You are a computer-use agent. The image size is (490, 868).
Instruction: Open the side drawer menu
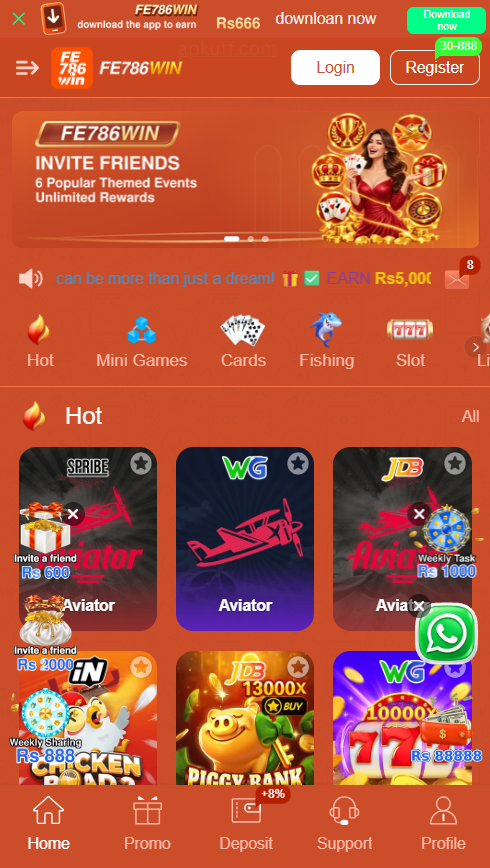tap(27, 68)
